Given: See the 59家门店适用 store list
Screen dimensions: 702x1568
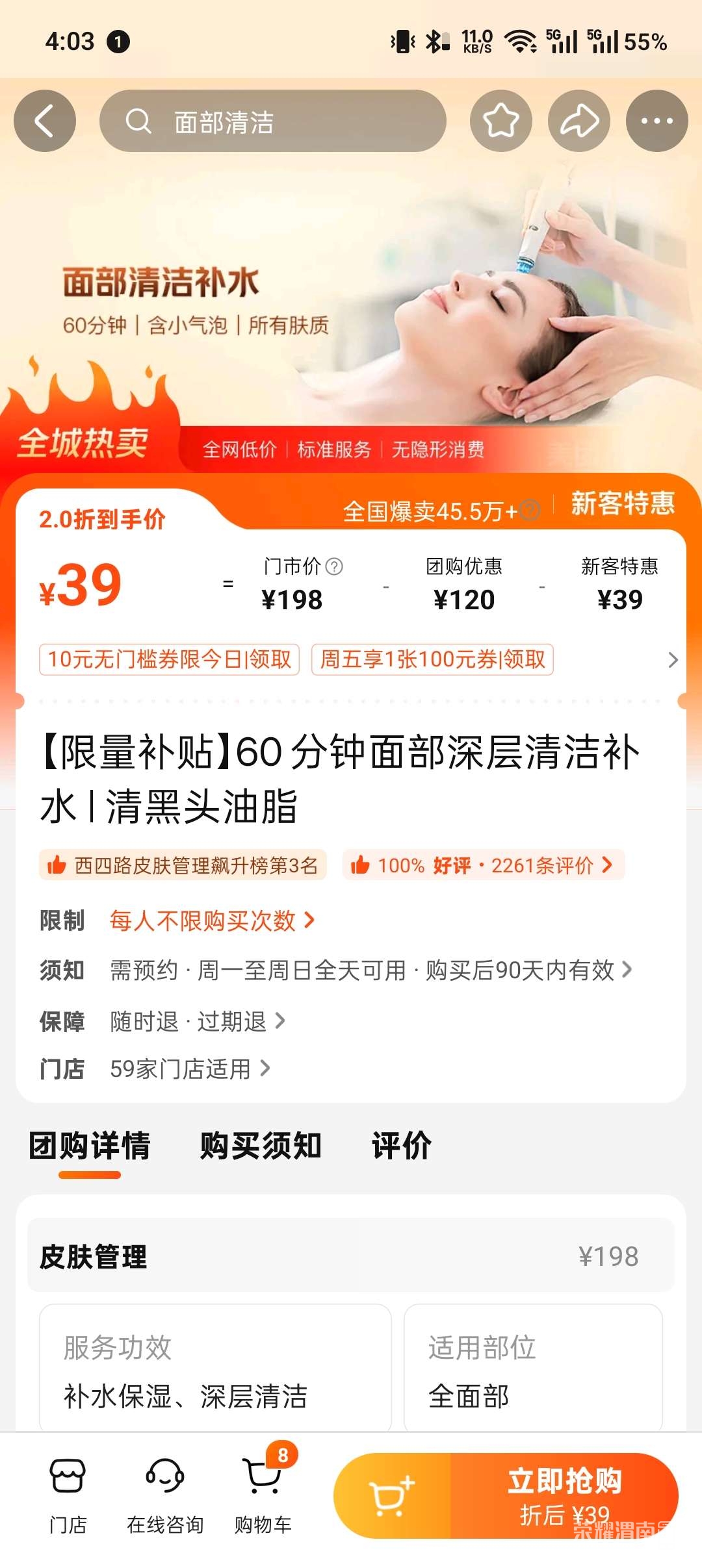Looking at the screenshot, I should tap(189, 1069).
